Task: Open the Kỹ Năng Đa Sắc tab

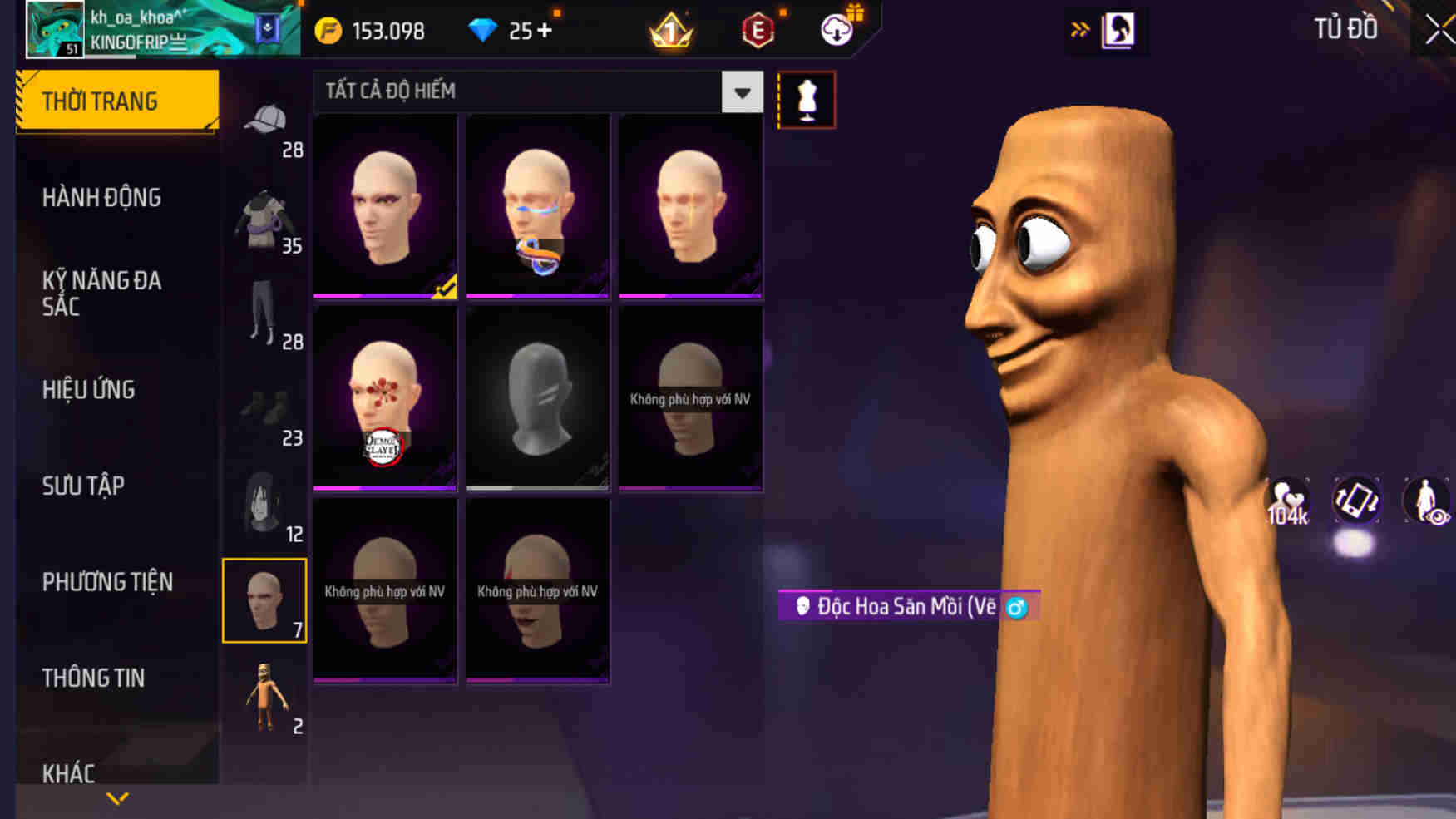Action: pyautogui.click(x=101, y=293)
